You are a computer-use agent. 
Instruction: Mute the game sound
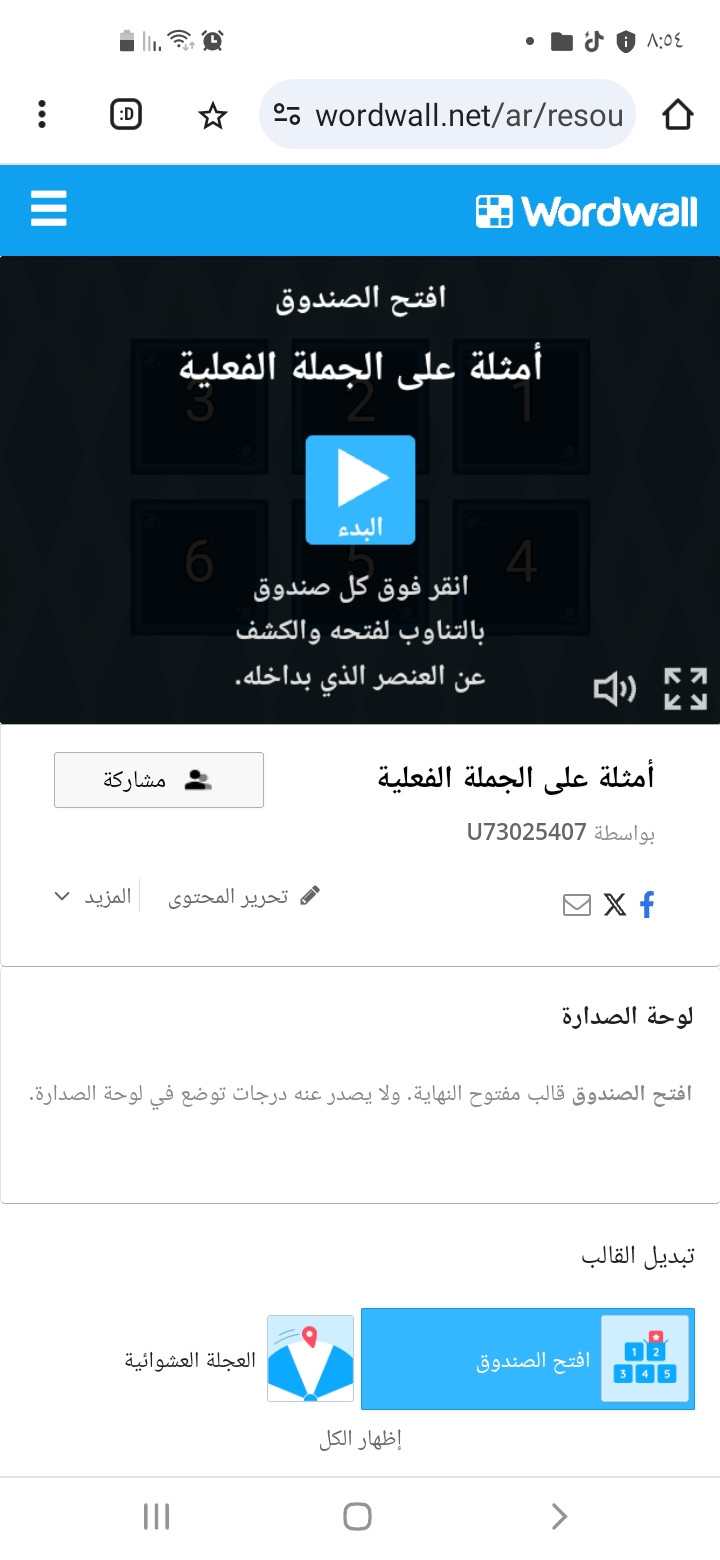click(x=614, y=689)
